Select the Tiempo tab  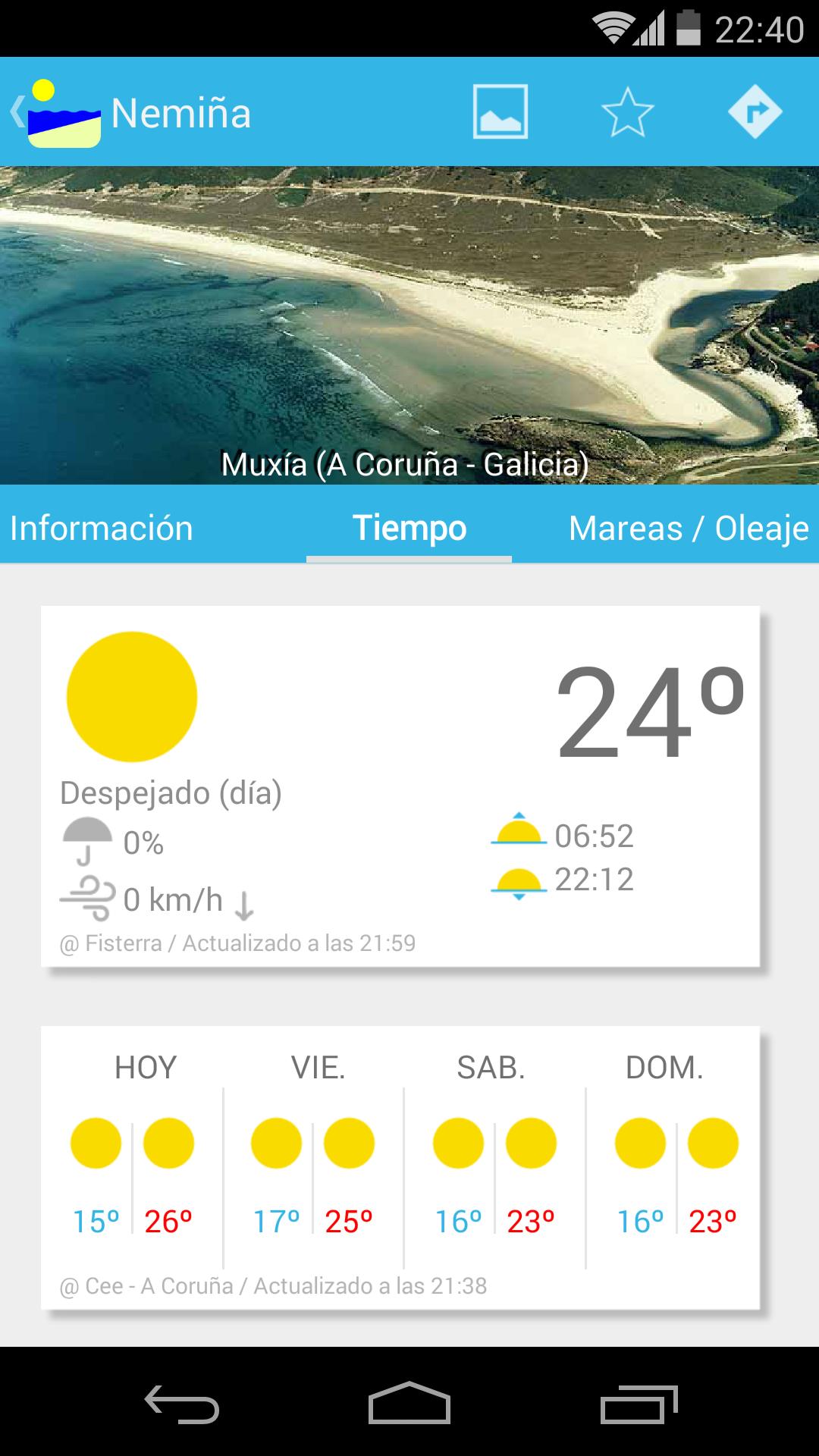coord(409,528)
